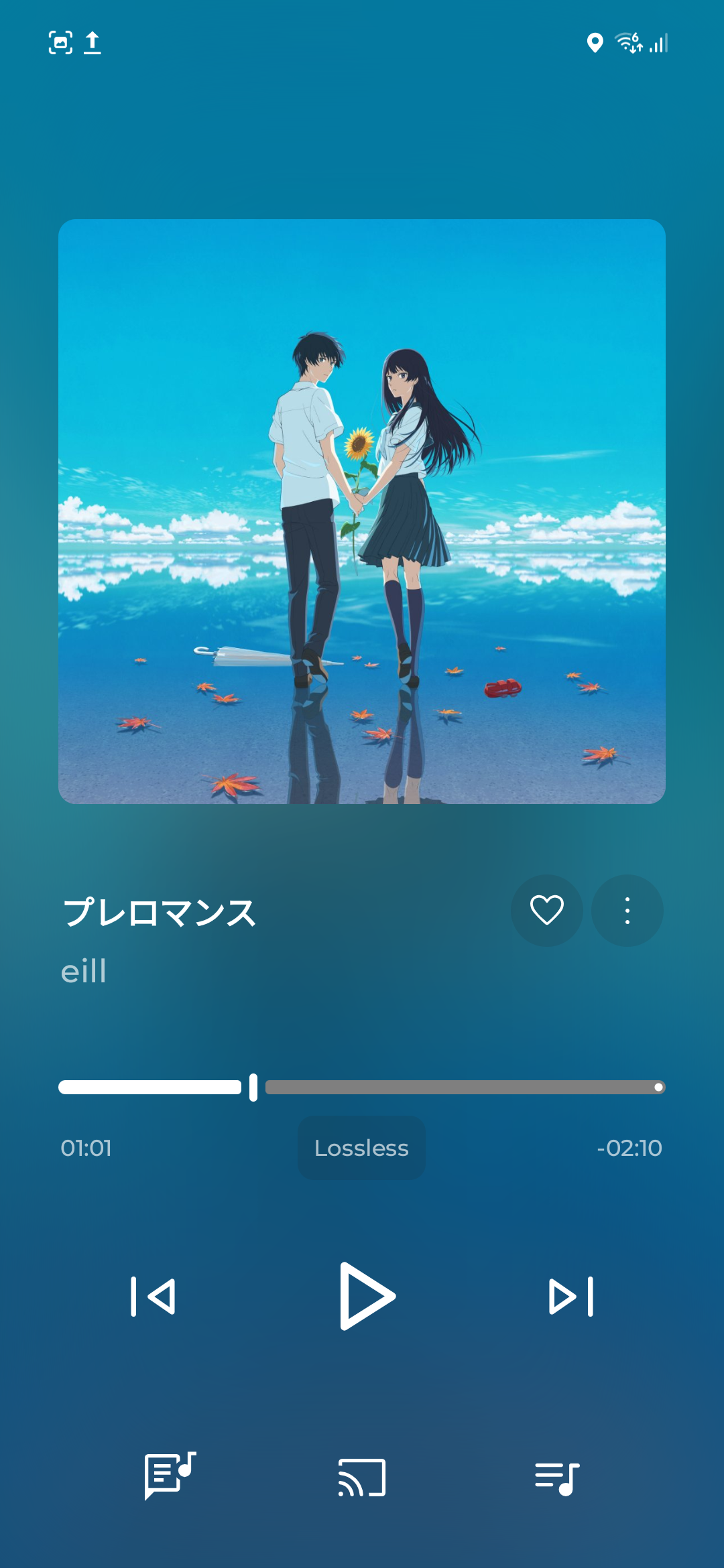Tap the Lossless audio quality badge
This screenshot has height=1568, width=724.
click(361, 1148)
